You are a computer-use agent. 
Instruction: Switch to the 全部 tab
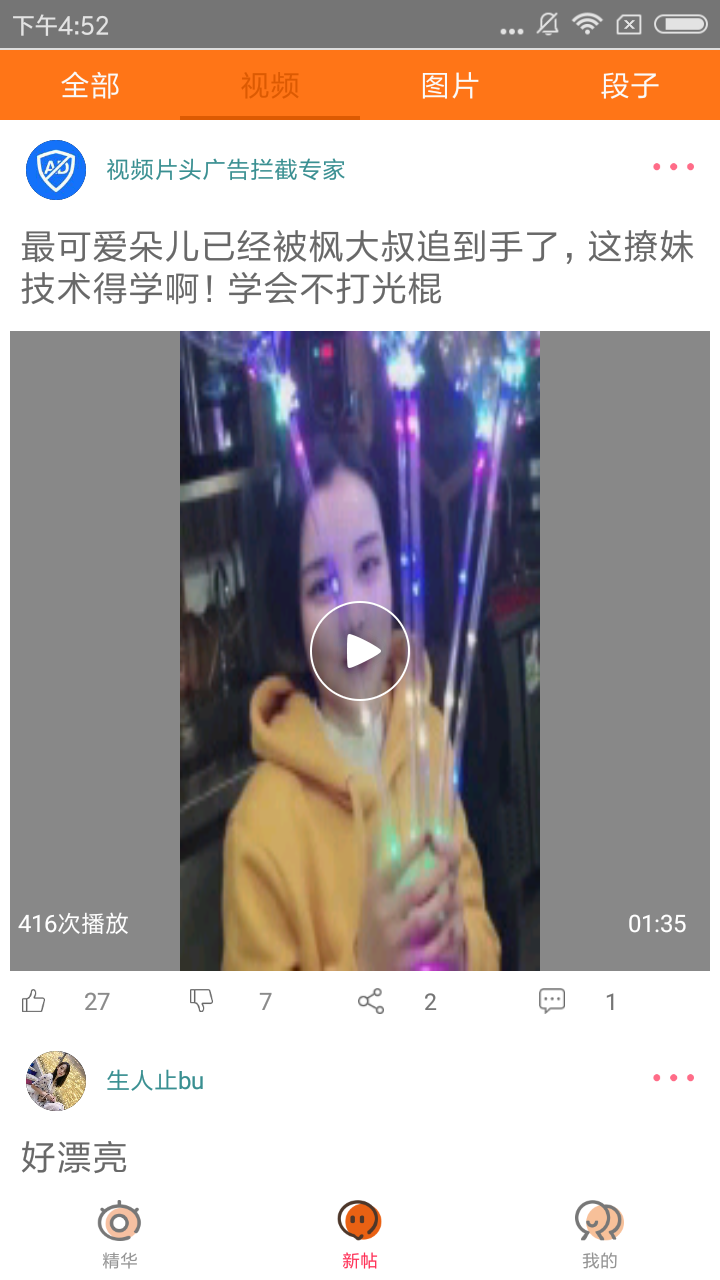tap(90, 86)
